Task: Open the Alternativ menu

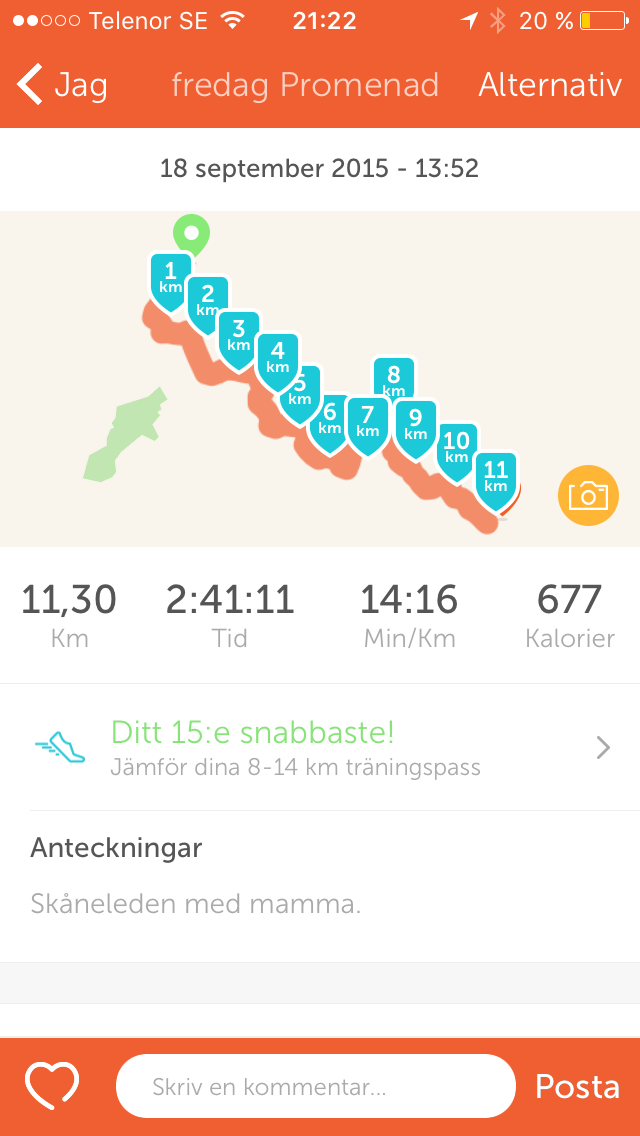Action: click(x=550, y=85)
